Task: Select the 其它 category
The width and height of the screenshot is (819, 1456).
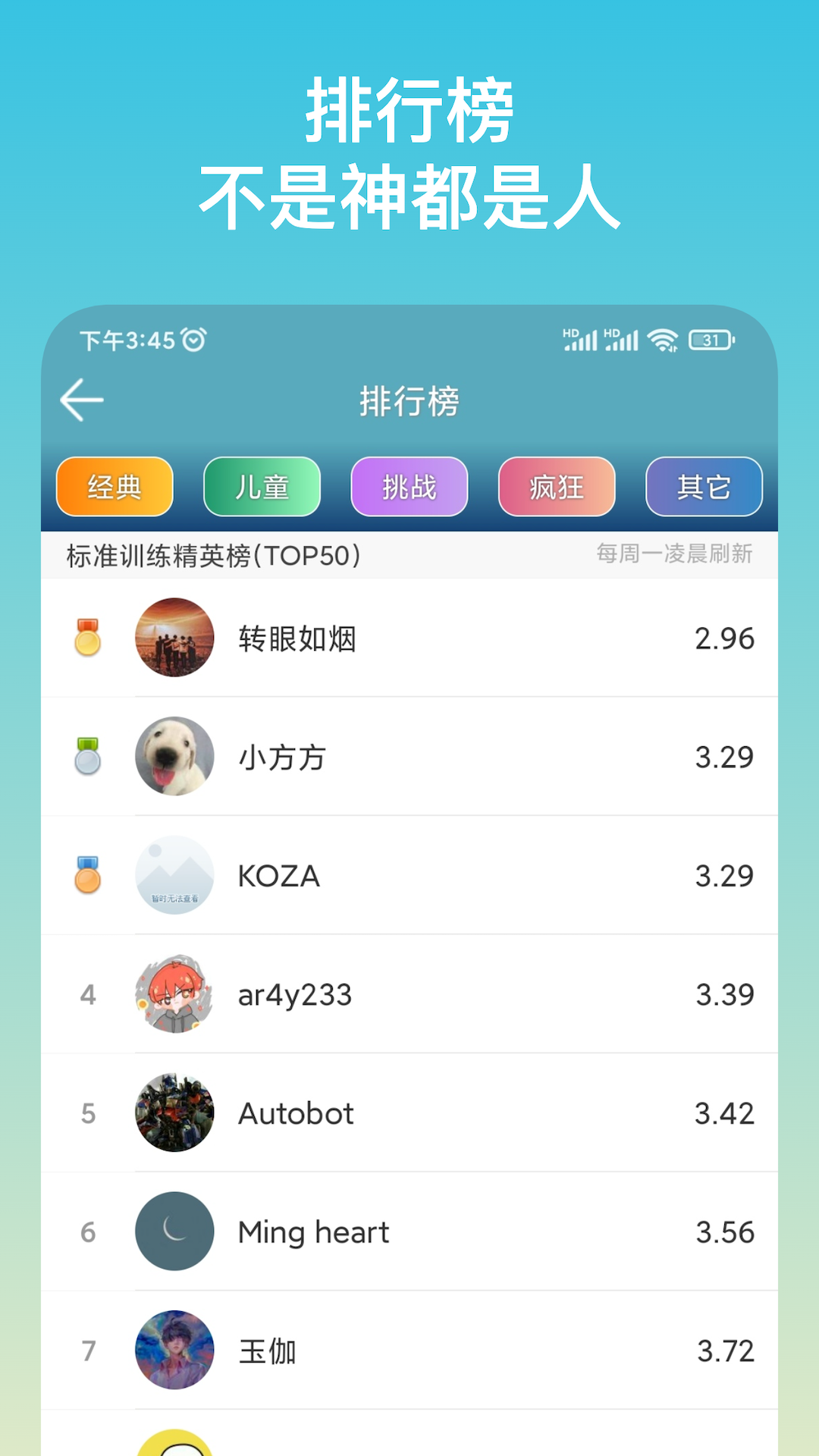Action: coord(703,488)
